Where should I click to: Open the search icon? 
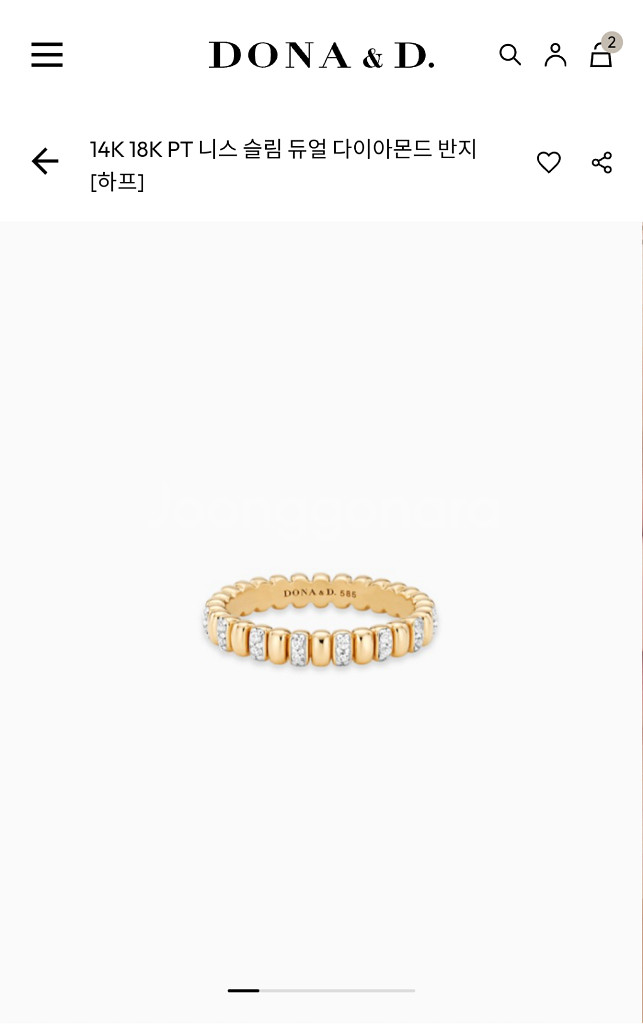coord(510,55)
